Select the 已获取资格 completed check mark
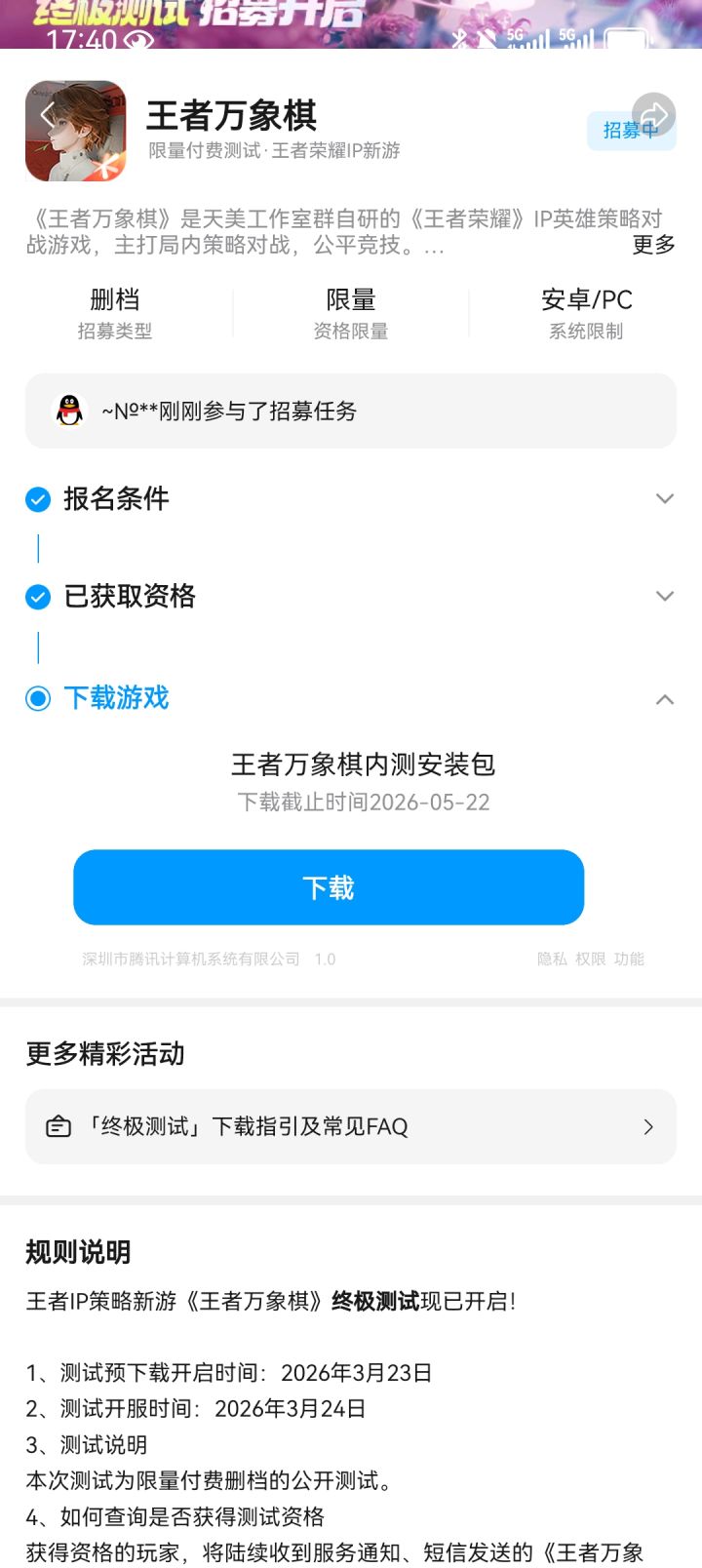The height and width of the screenshot is (1568, 702). point(37,596)
